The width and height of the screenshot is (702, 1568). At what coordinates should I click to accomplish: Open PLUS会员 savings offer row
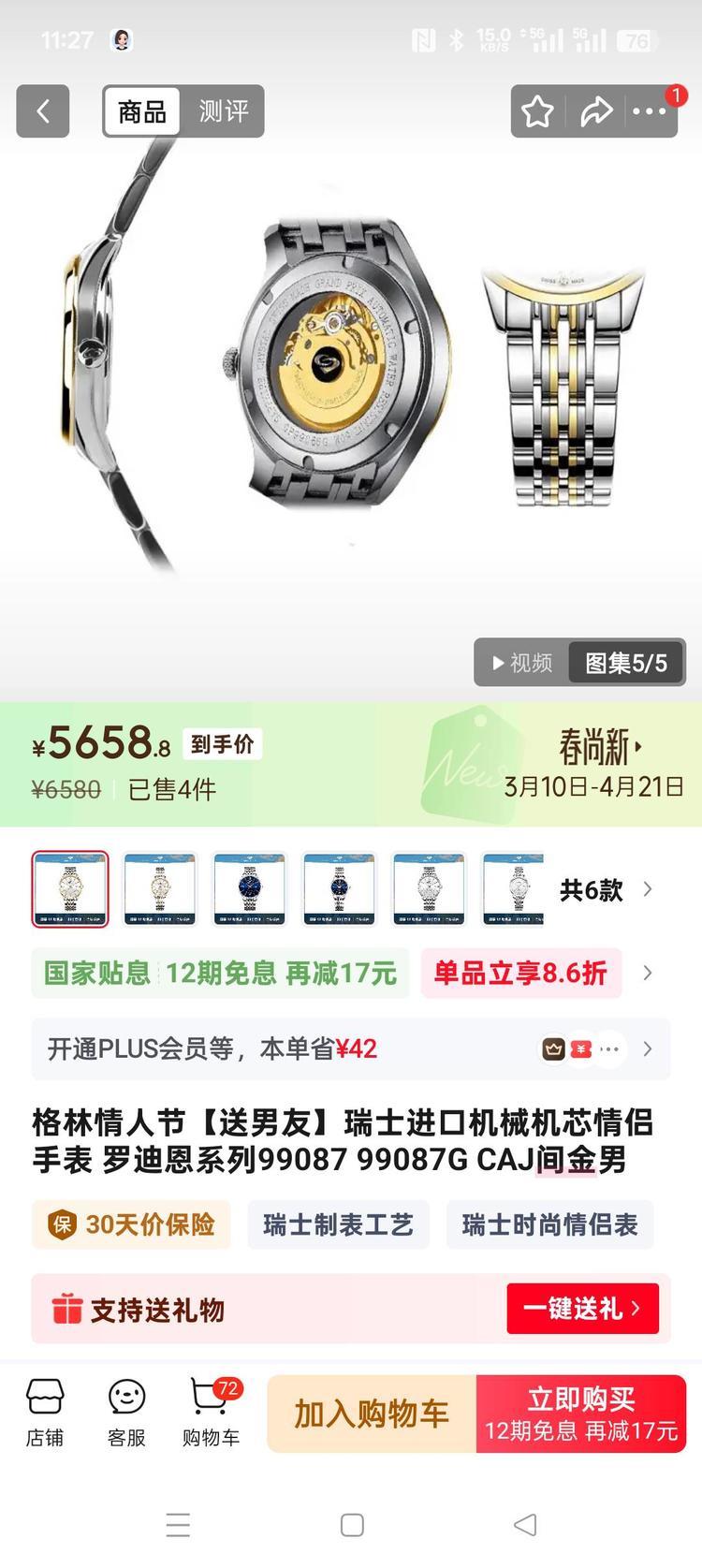tap(350, 1048)
